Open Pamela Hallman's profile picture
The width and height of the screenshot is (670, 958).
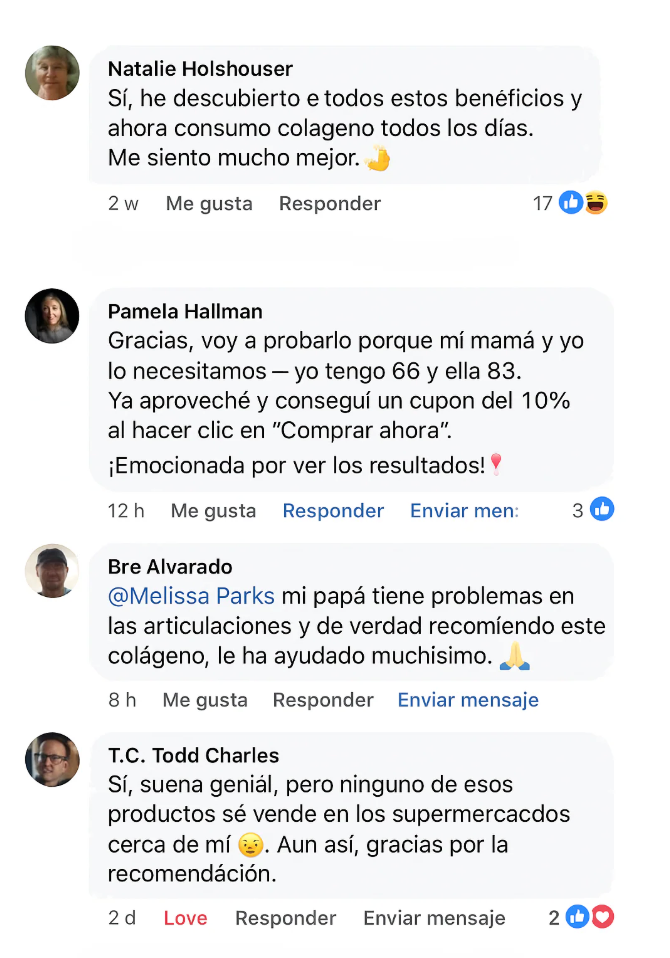coord(52,316)
